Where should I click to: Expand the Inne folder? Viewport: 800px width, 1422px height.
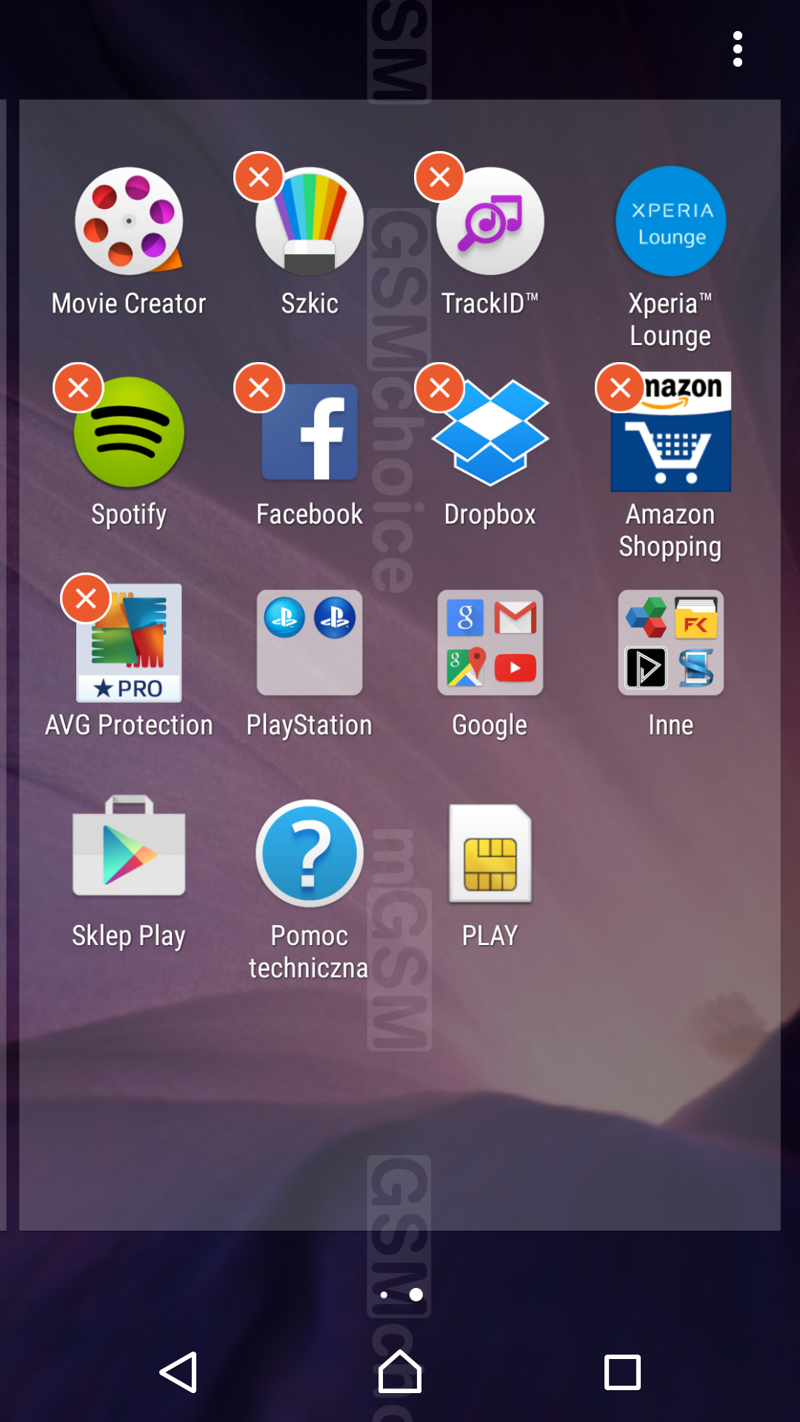point(670,643)
